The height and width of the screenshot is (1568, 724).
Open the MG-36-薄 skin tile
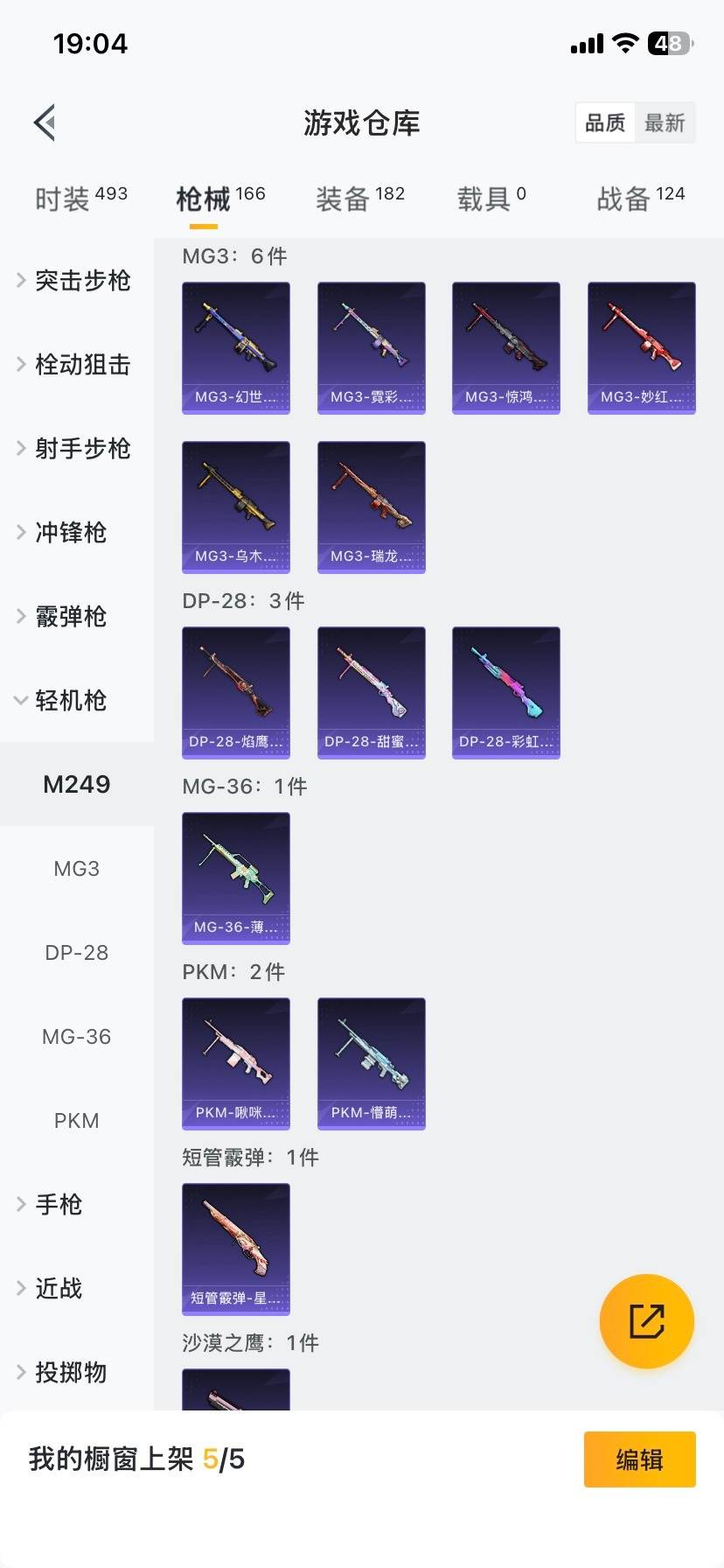(x=236, y=878)
